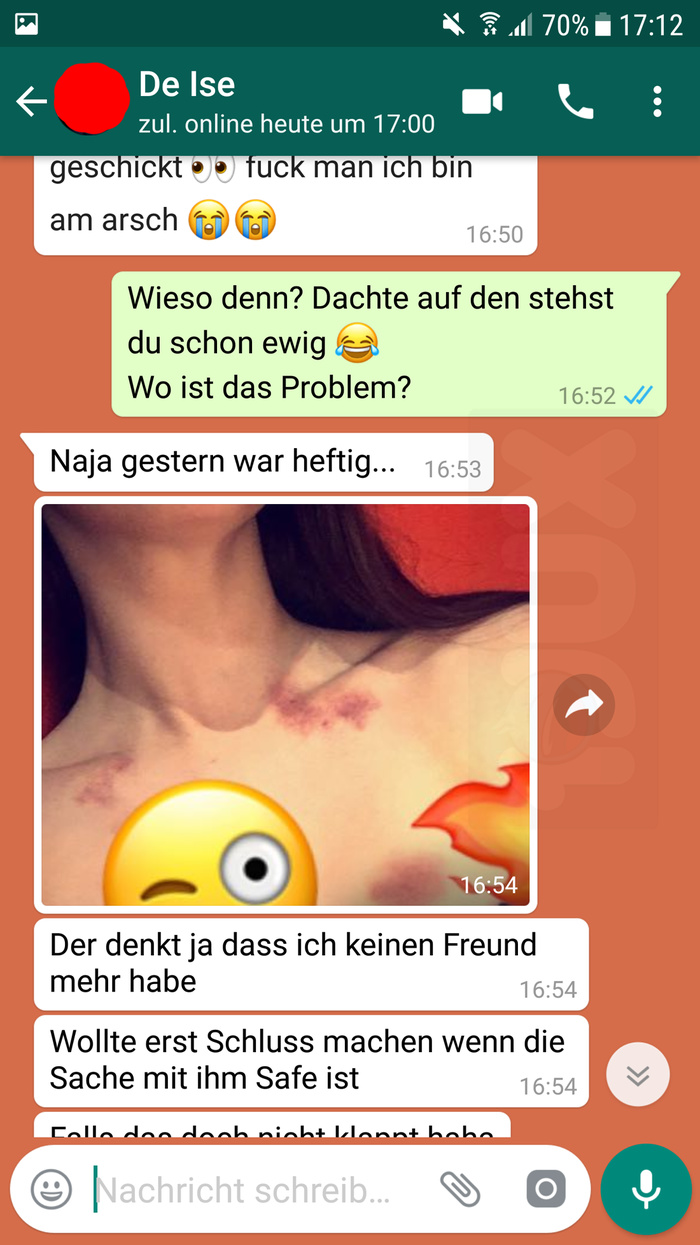The image size is (700, 1245).
Task: Record a voice message
Action: point(646,1190)
